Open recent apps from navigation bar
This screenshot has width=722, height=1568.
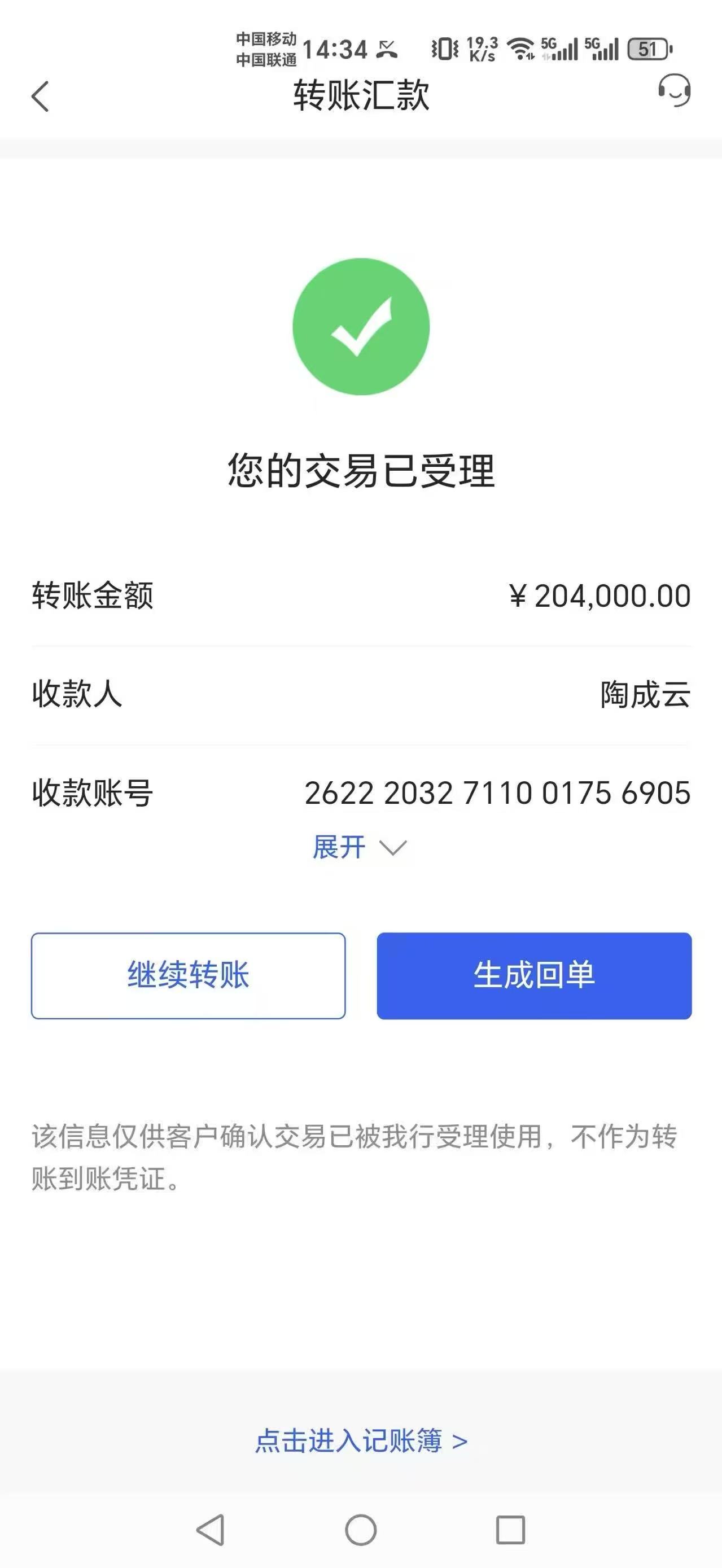pos(510,1530)
